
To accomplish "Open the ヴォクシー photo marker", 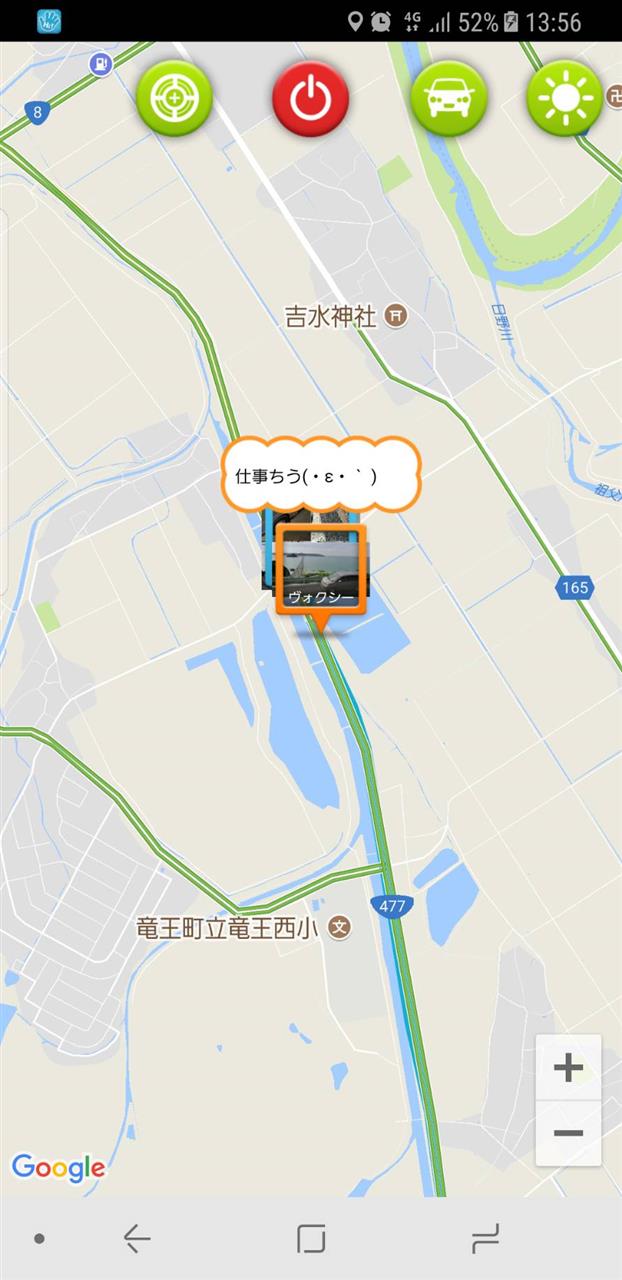I will point(321,570).
